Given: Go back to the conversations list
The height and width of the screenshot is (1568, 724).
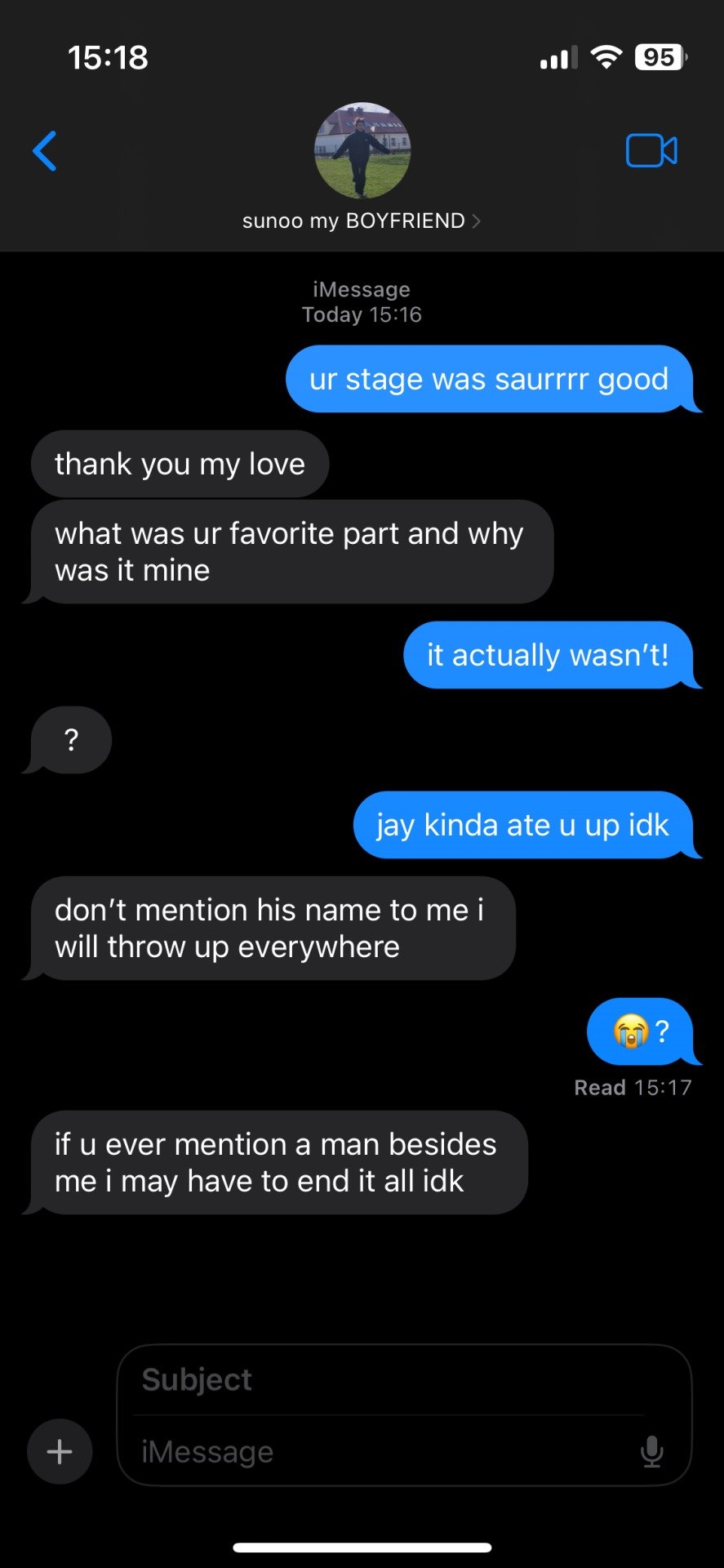Looking at the screenshot, I should (x=45, y=151).
